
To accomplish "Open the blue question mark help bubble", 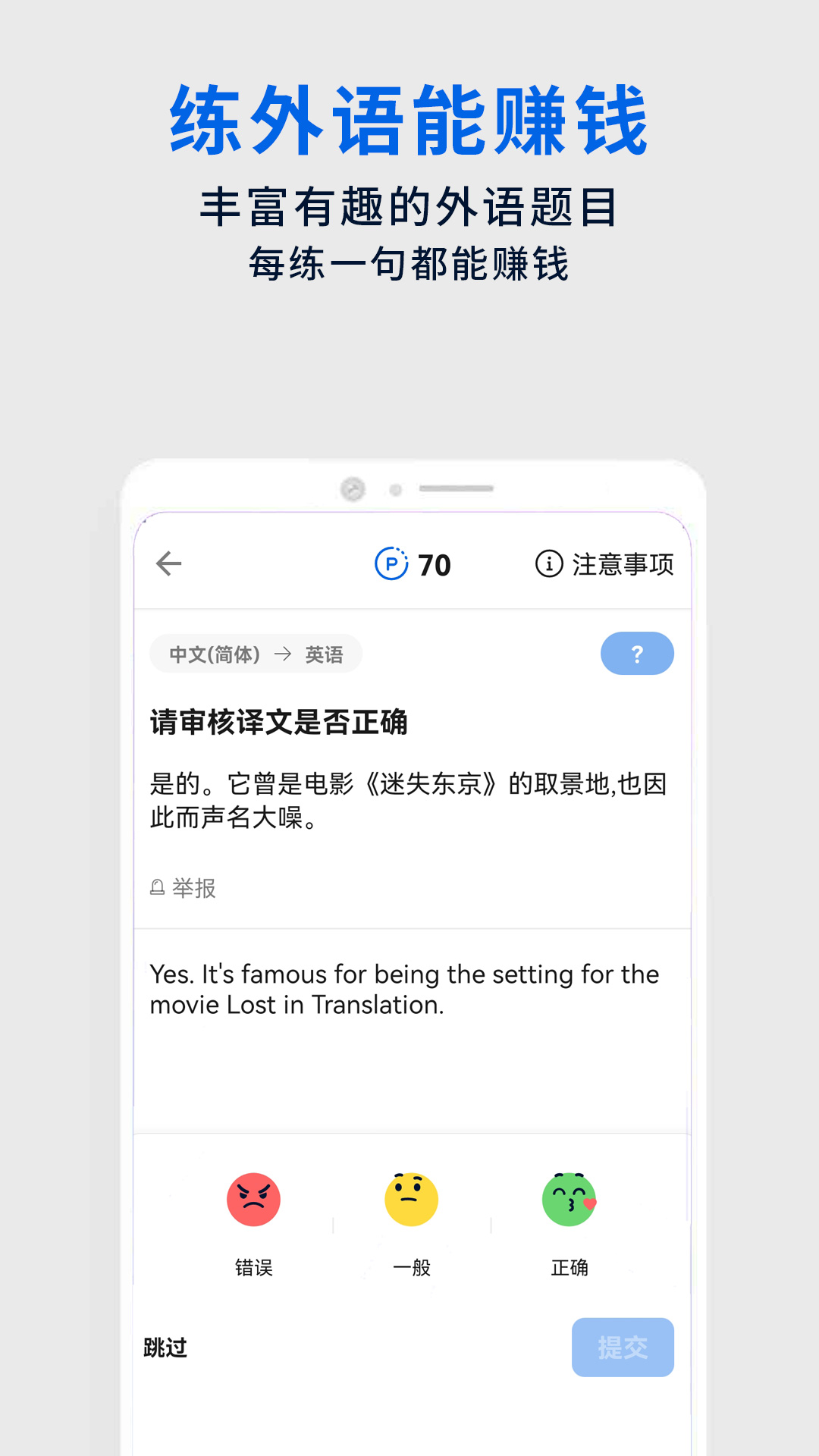I will pos(637,653).
